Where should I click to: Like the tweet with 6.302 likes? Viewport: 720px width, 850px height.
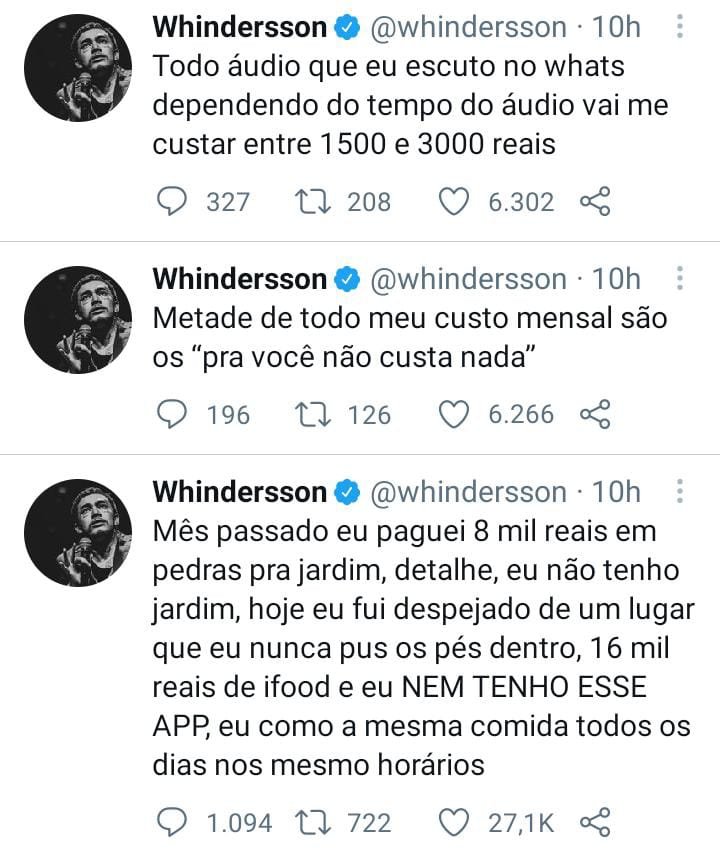[x=456, y=202]
